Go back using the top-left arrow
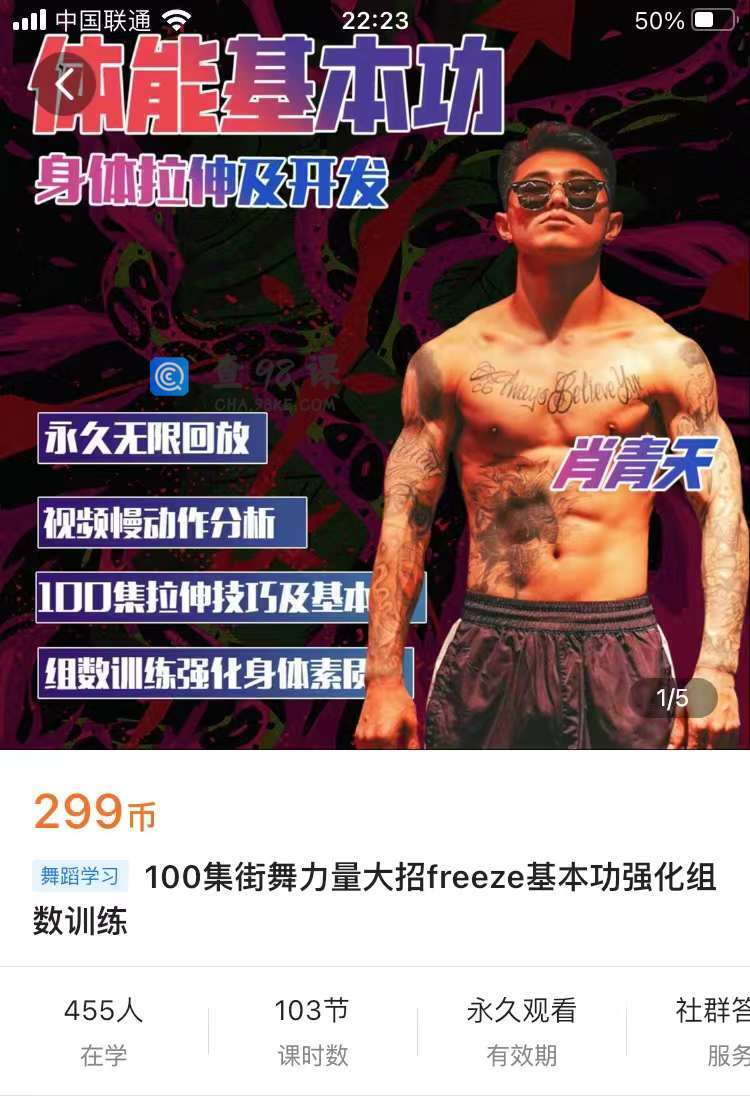The width and height of the screenshot is (750, 1109). (x=66, y=85)
